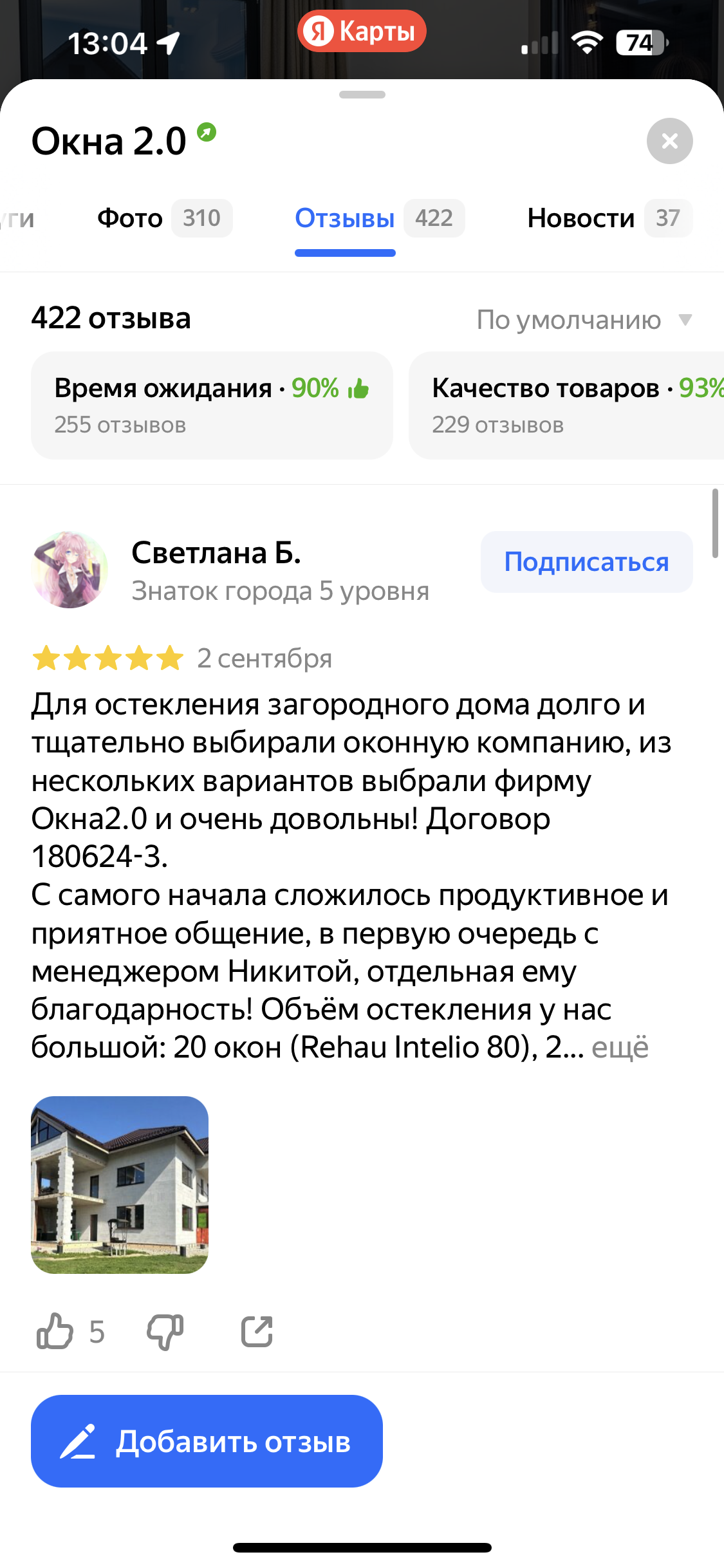The height and width of the screenshot is (1568, 724).
Task: Tap Добавить отзыв to write a review
Action: click(207, 1441)
